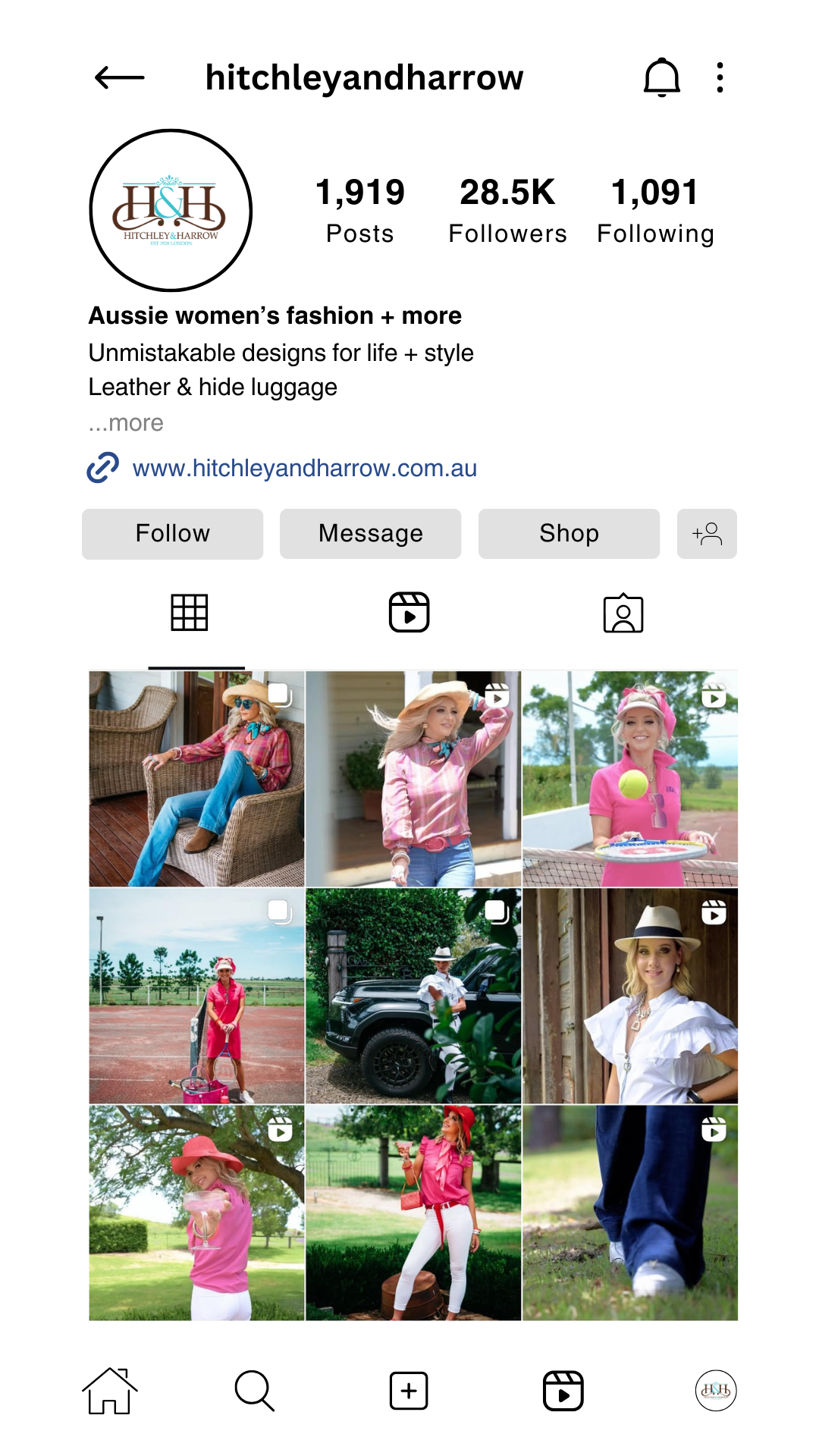Switch to the Reels tab on profile

point(409,613)
